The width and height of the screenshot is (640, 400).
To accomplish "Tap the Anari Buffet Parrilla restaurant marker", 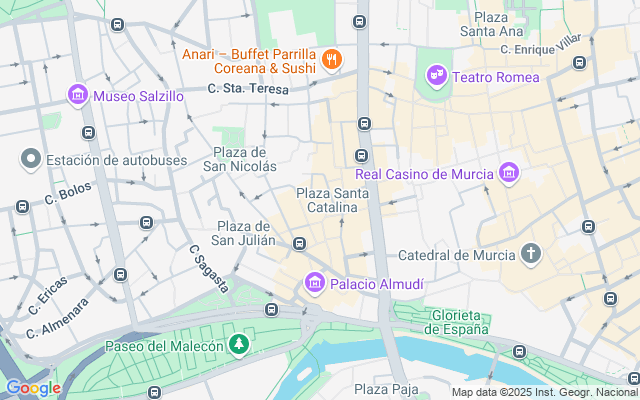I will 333,60.
